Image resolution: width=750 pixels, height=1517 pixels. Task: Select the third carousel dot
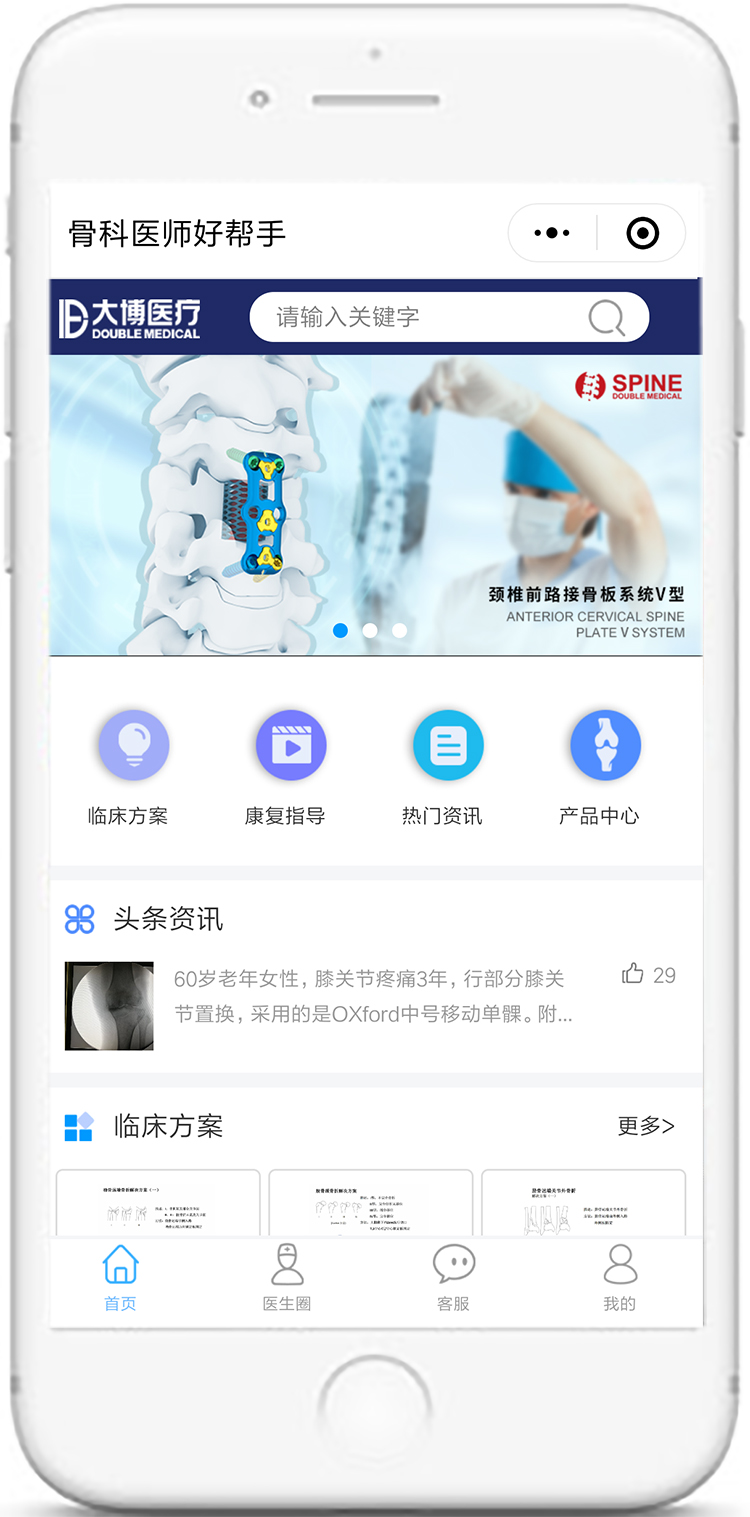click(399, 630)
